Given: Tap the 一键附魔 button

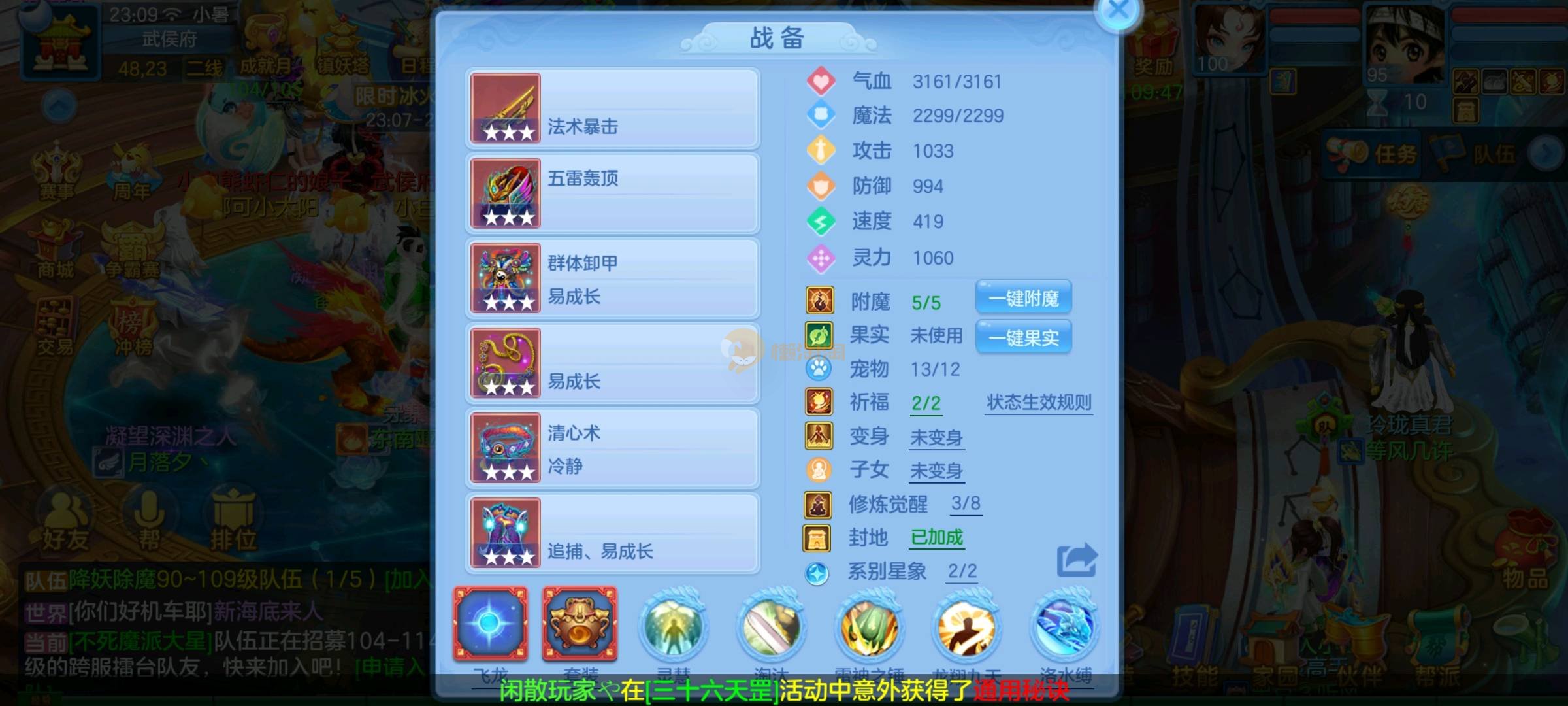Looking at the screenshot, I should point(1023,299).
